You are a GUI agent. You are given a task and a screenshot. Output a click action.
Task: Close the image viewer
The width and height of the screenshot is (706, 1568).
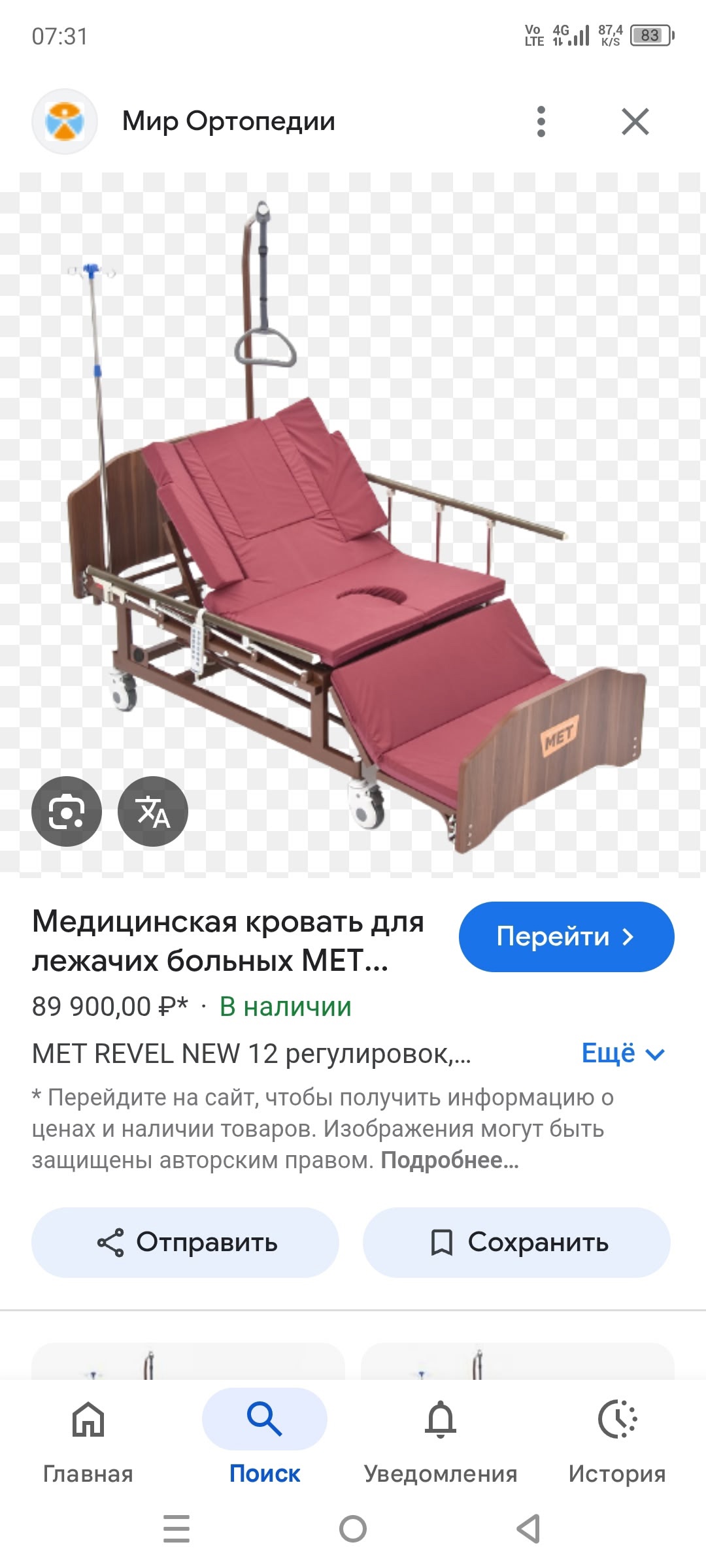pos(635,122)
